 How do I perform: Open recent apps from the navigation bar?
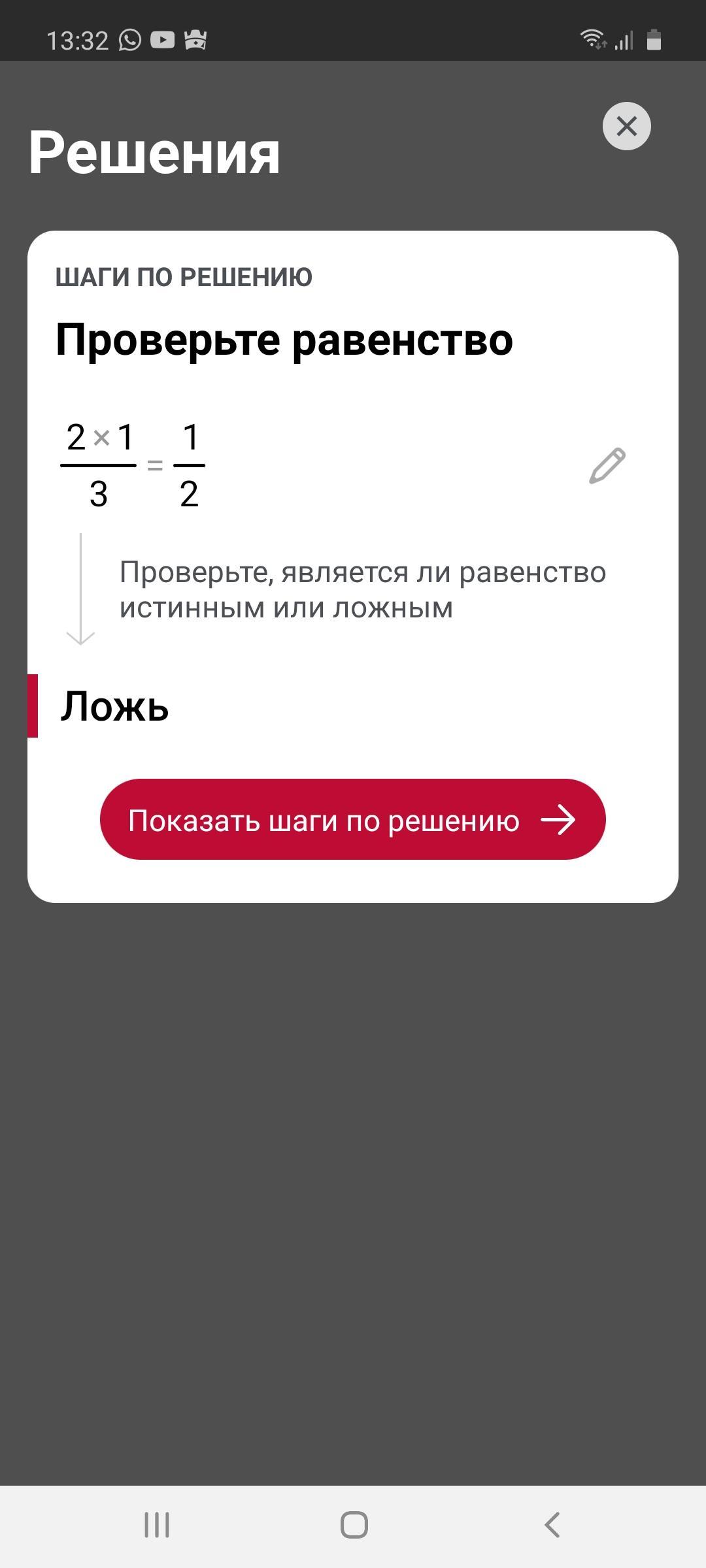click(157, 1525)
